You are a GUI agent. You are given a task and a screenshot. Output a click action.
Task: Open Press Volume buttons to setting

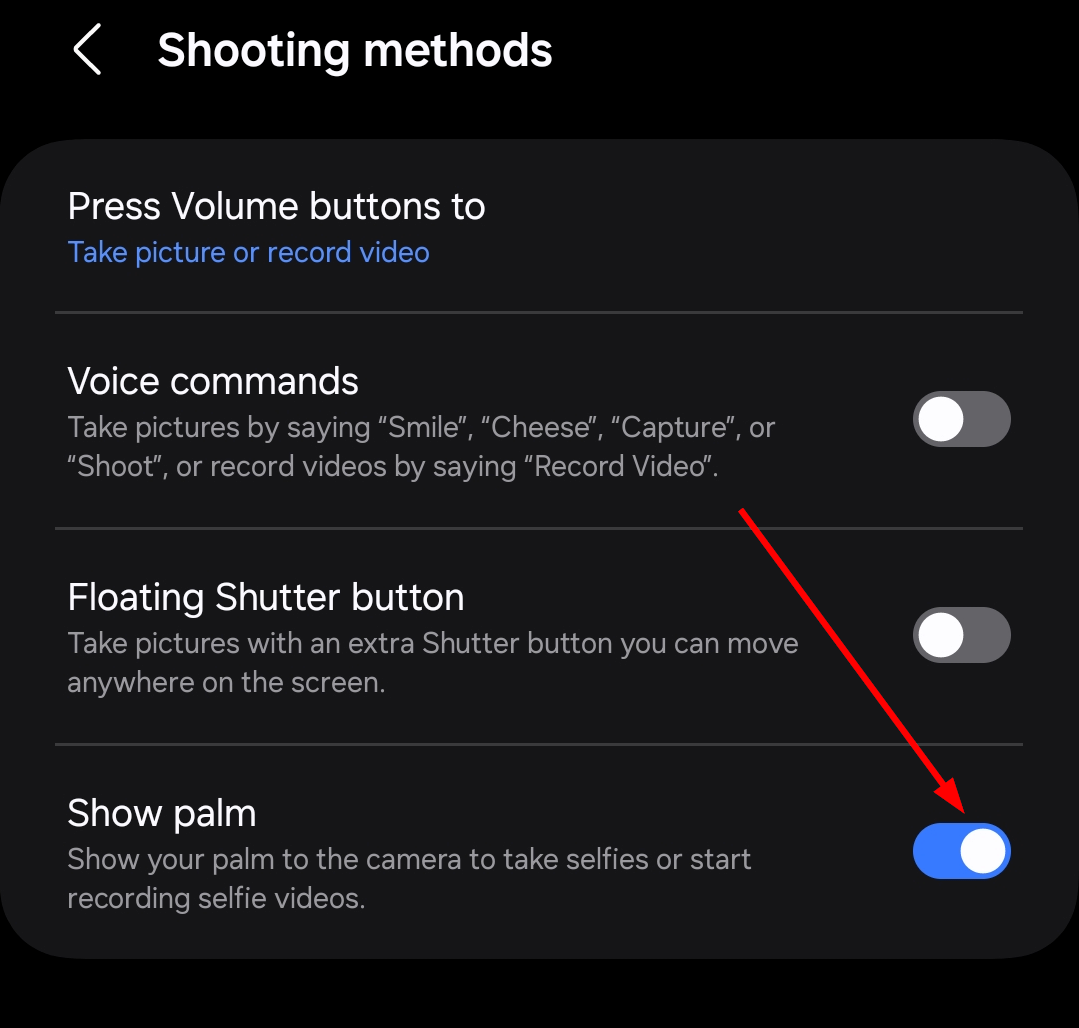(x=276, y=228)
